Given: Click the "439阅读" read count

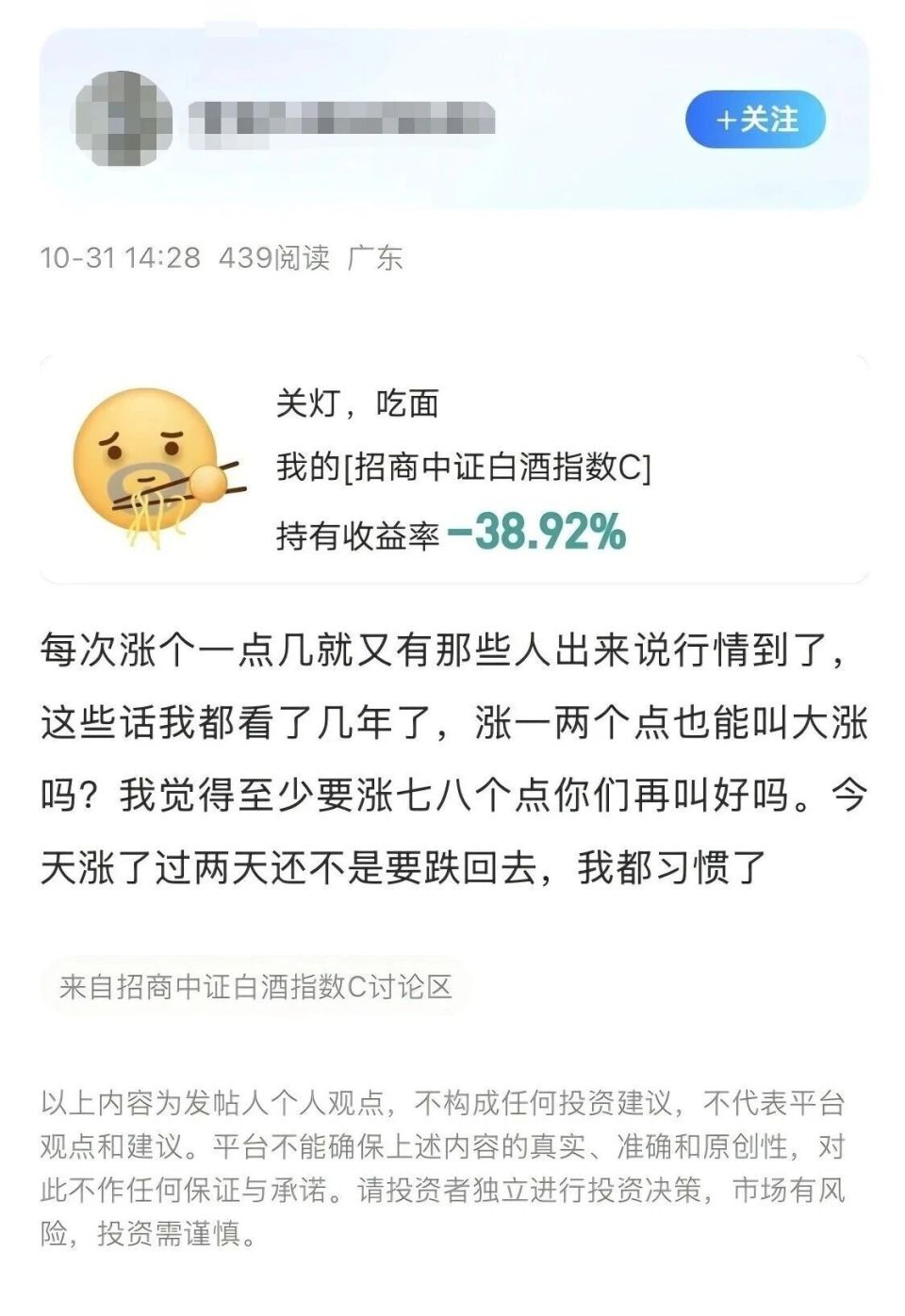Looking at the screenshot, I should coord(271,255).
